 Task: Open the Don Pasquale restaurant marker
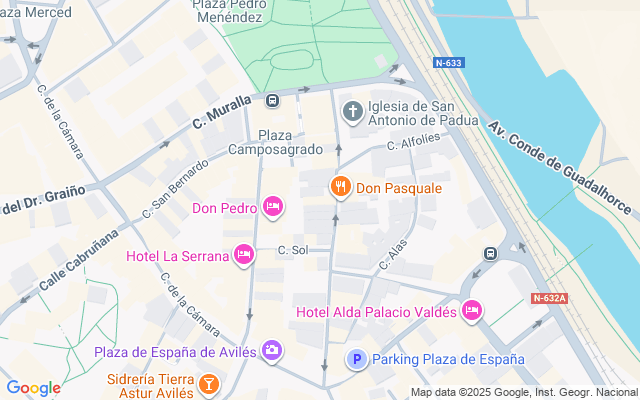click(x=341, y=186)
